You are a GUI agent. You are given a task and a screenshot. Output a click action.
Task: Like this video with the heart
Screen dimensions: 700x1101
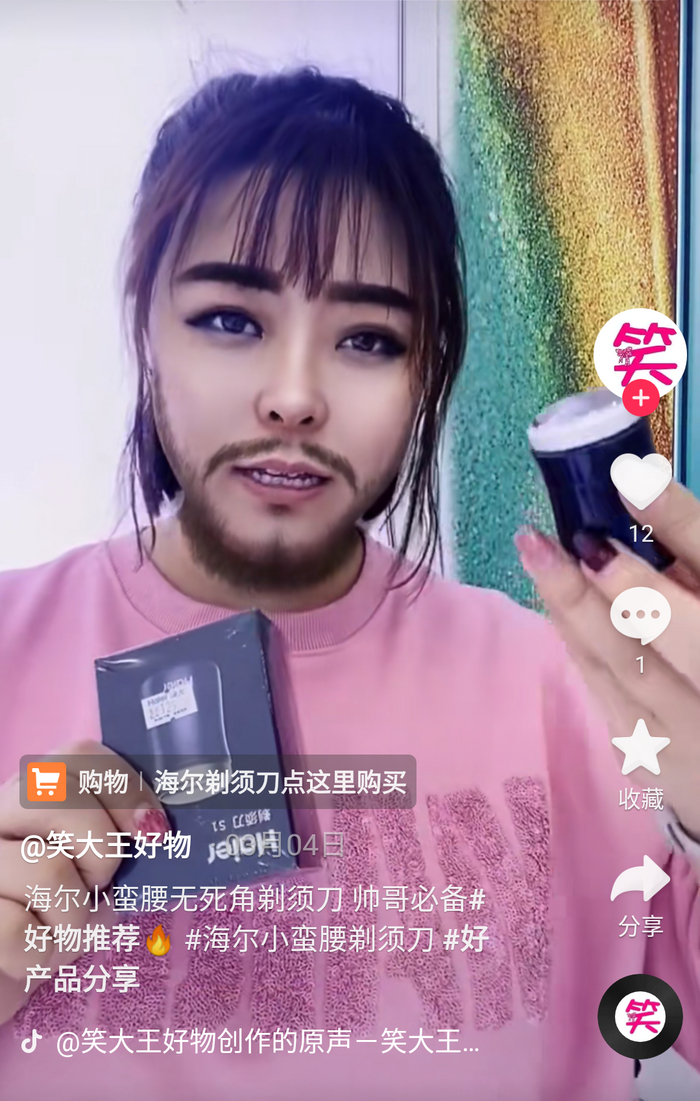640,480
